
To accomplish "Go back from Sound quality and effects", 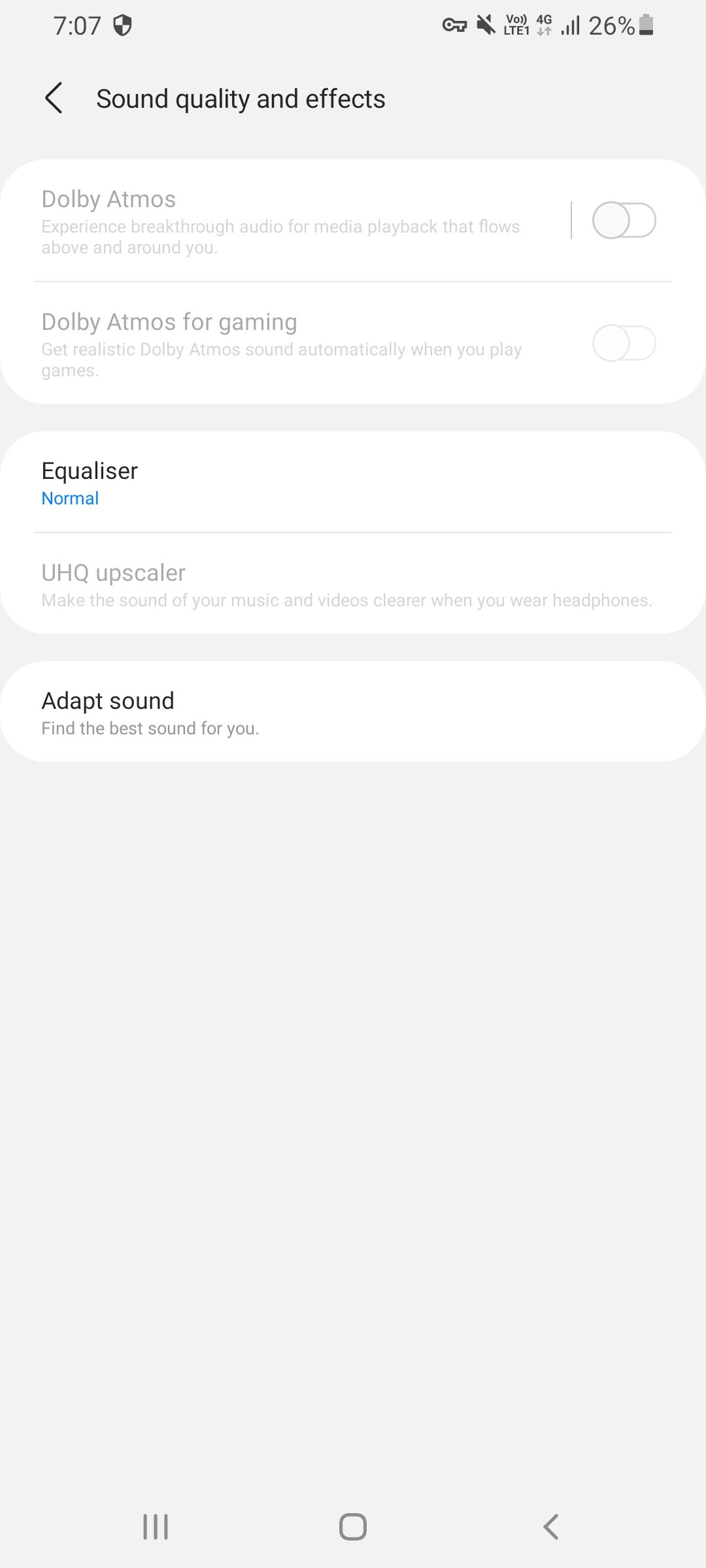I will pos(54,99).
